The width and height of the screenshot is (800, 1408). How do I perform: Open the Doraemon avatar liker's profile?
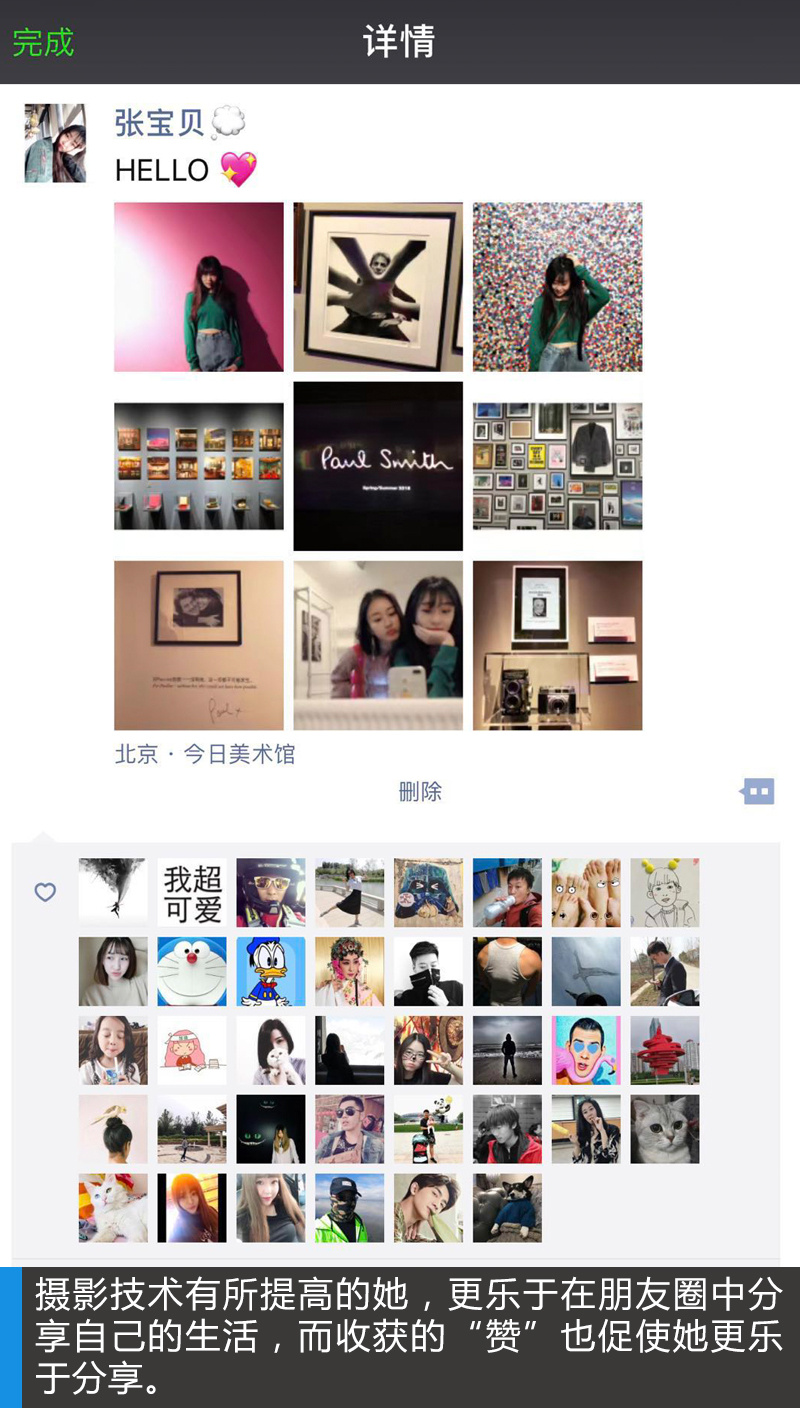pos(192,971)
